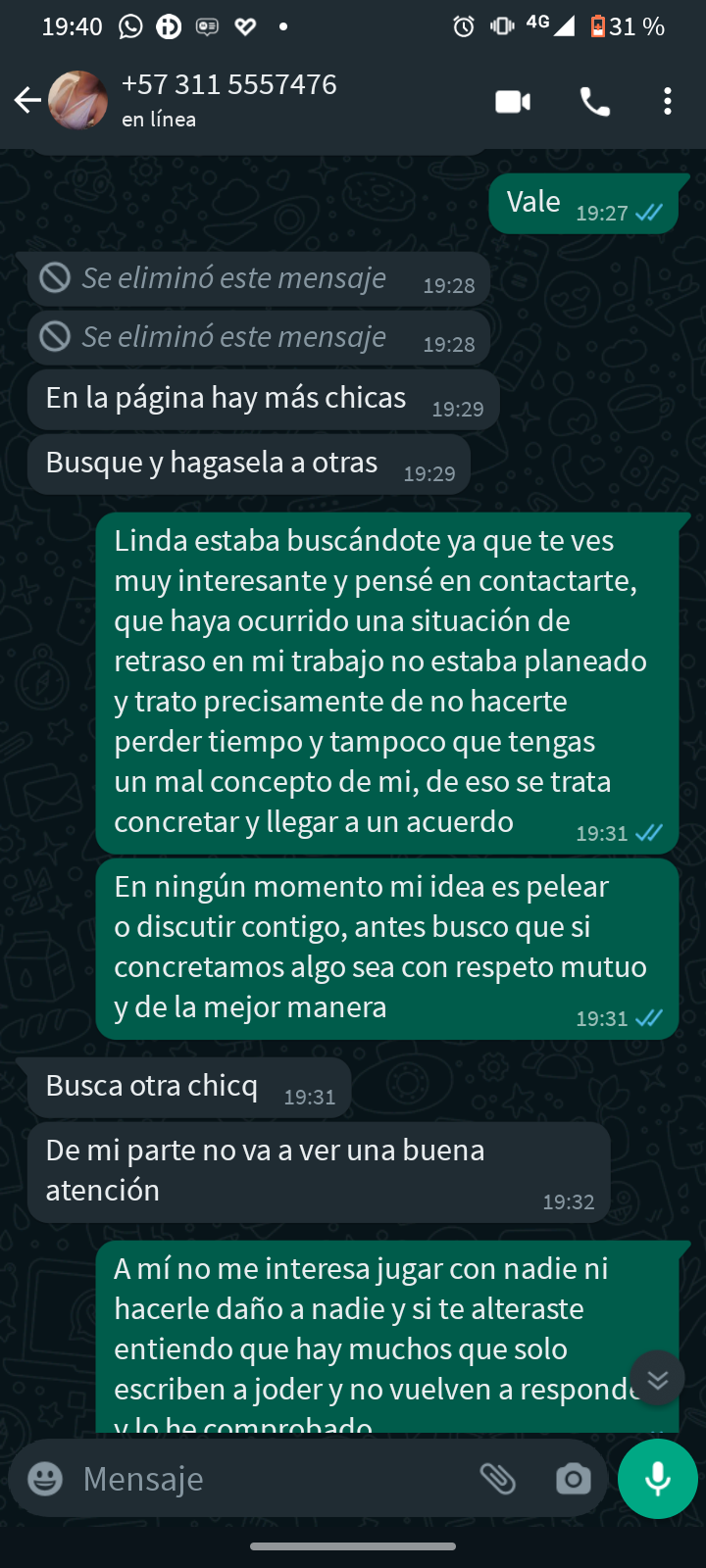Image resolution: width=706 pixels, height=1568 pixels.
Task: Open the camera to send a photo
Action: click(573, 1478)
